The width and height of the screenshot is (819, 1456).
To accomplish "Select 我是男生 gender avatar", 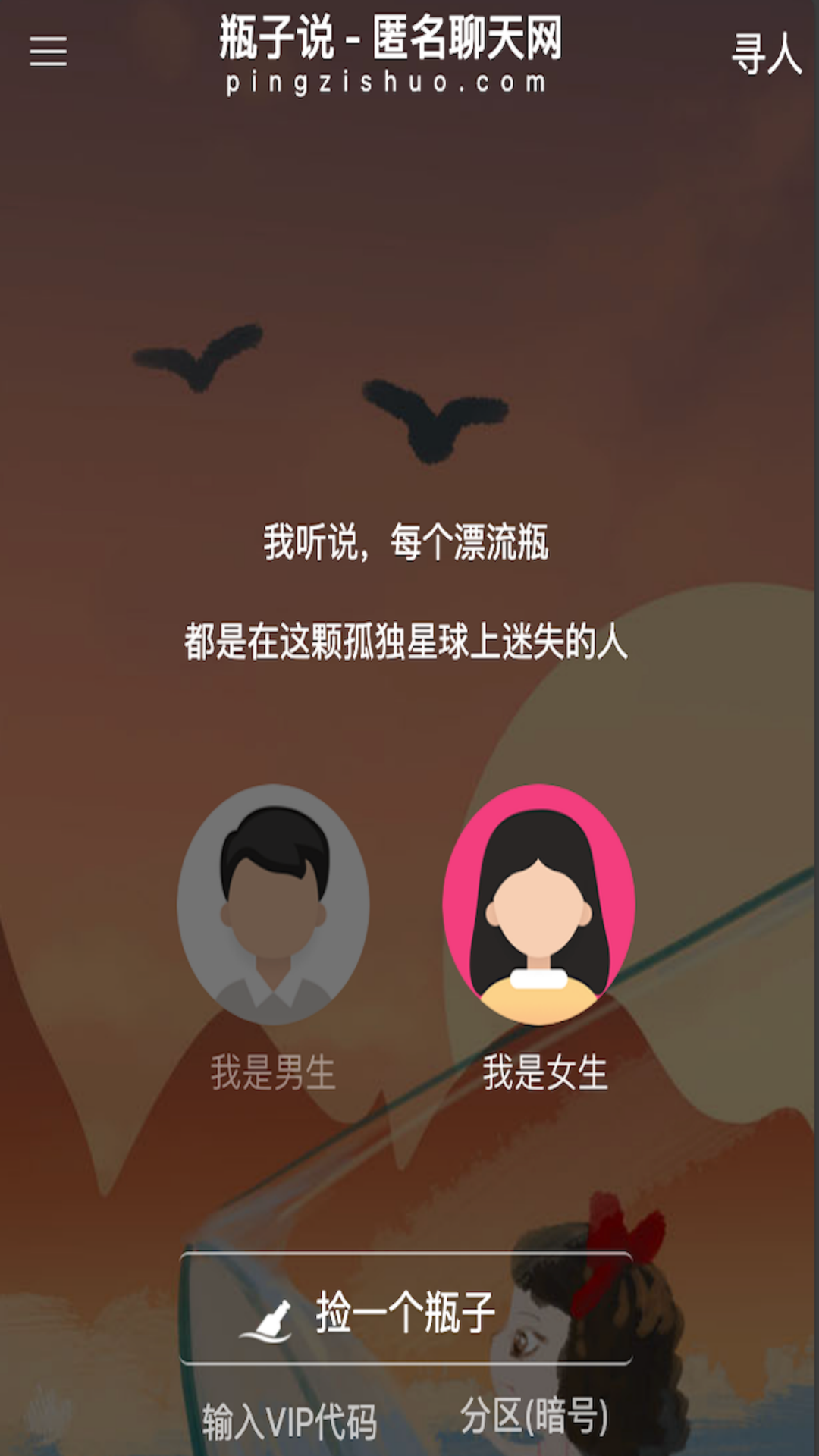I will tap(273, 905).
